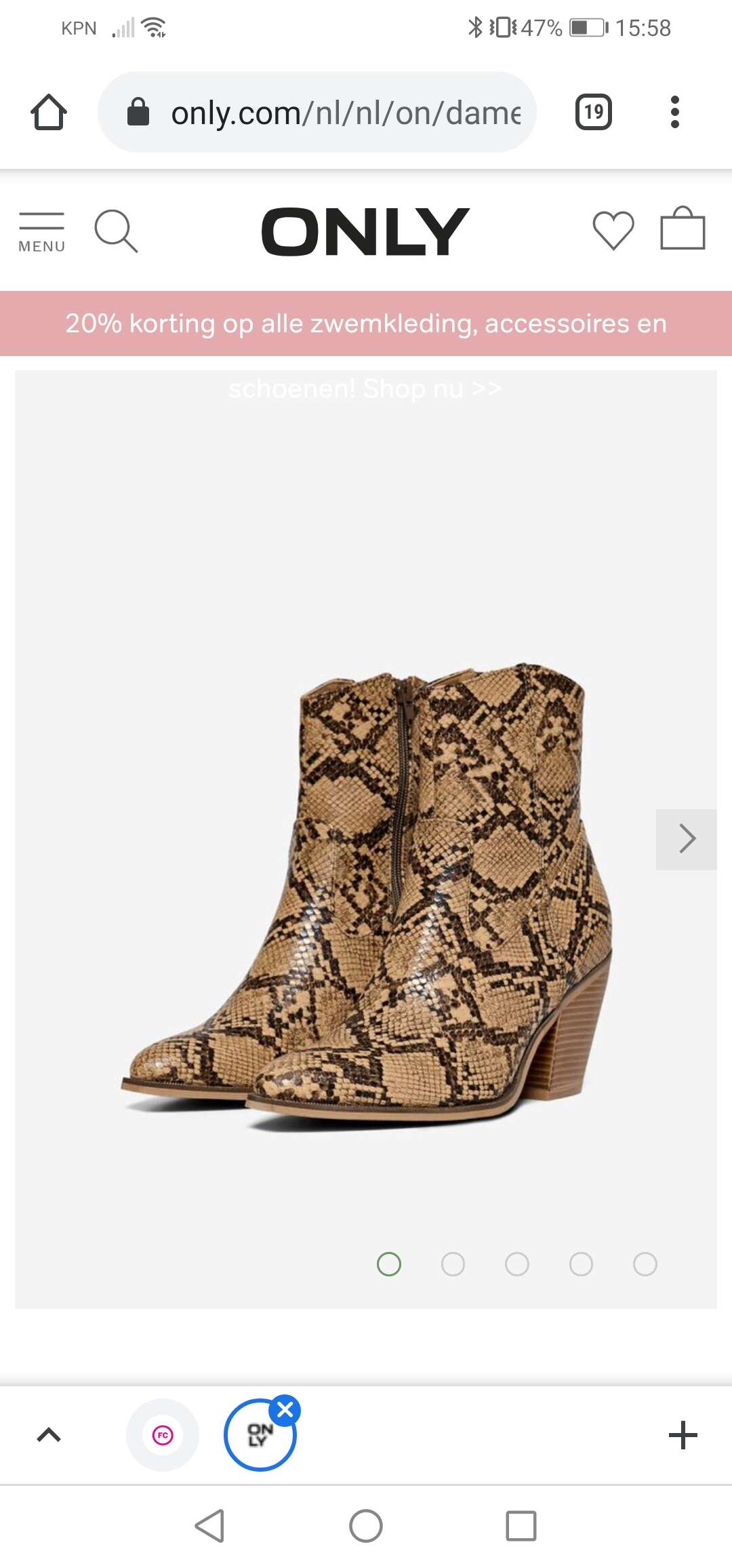
Task: Go back with the system back button
Action: click(x=210, y=1526)
